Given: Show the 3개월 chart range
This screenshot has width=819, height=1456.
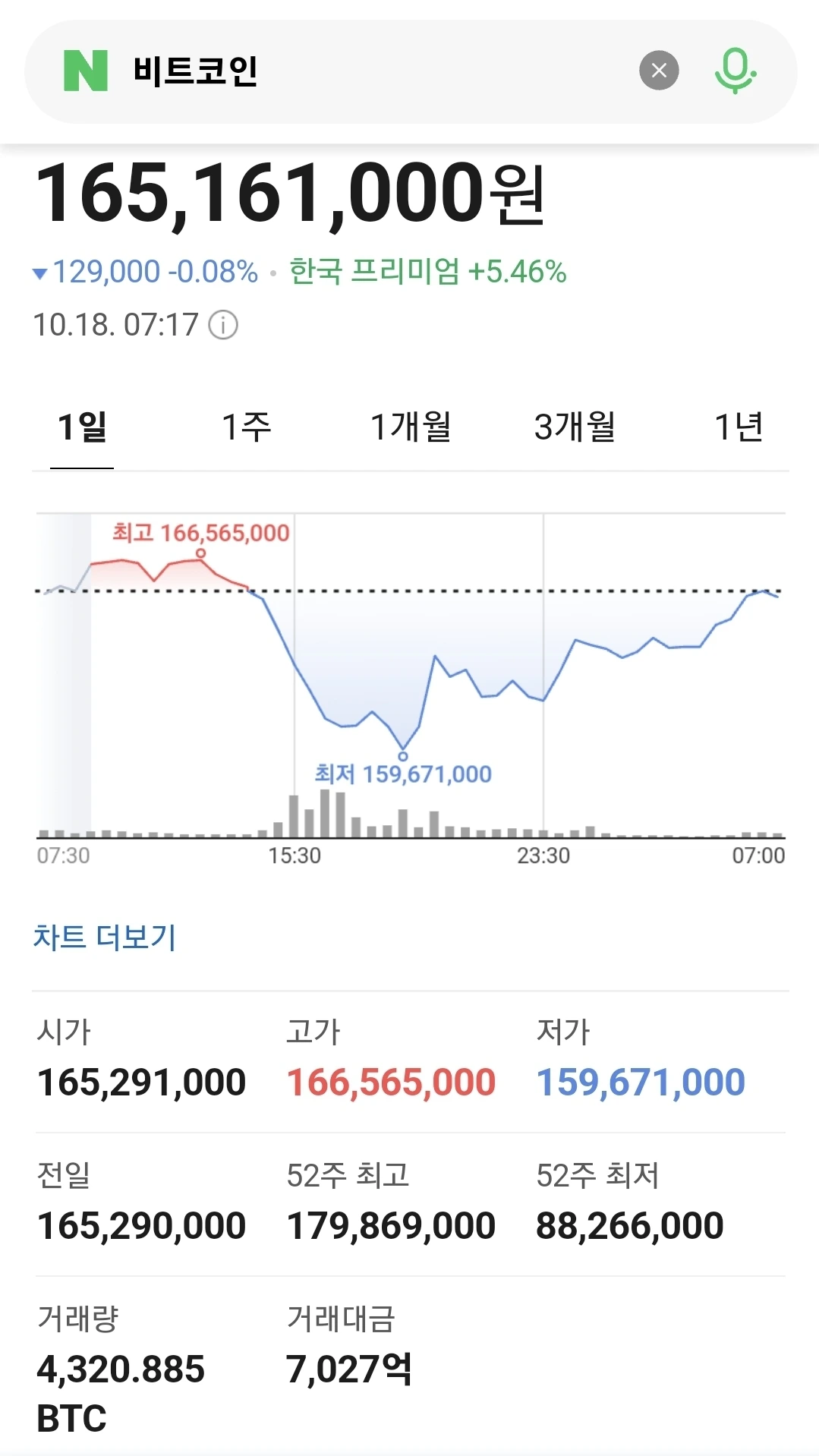Looking at the screenshot, I should 575,427.
